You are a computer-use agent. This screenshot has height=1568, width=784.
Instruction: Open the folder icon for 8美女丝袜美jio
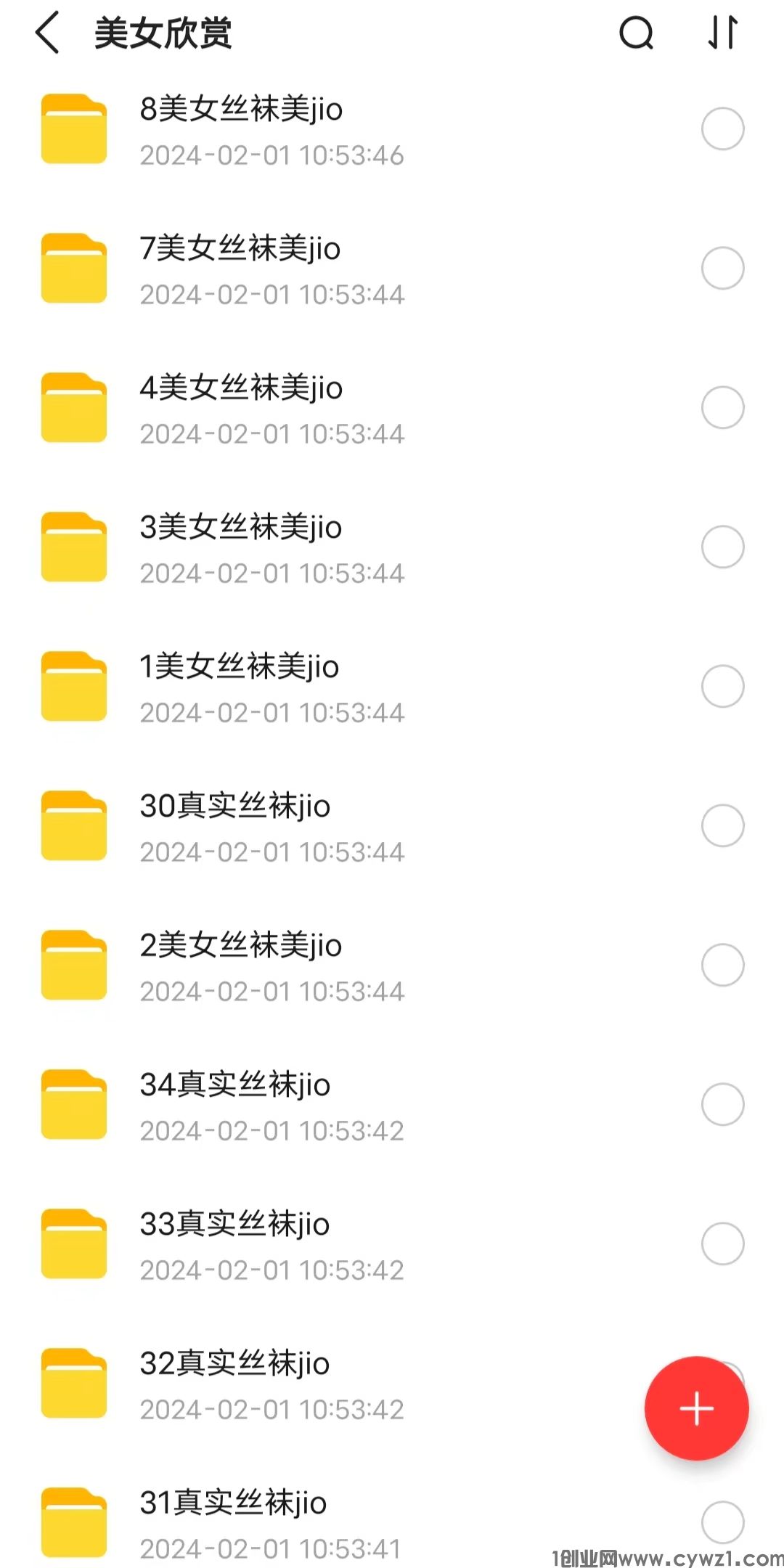(x=73, y=129)
